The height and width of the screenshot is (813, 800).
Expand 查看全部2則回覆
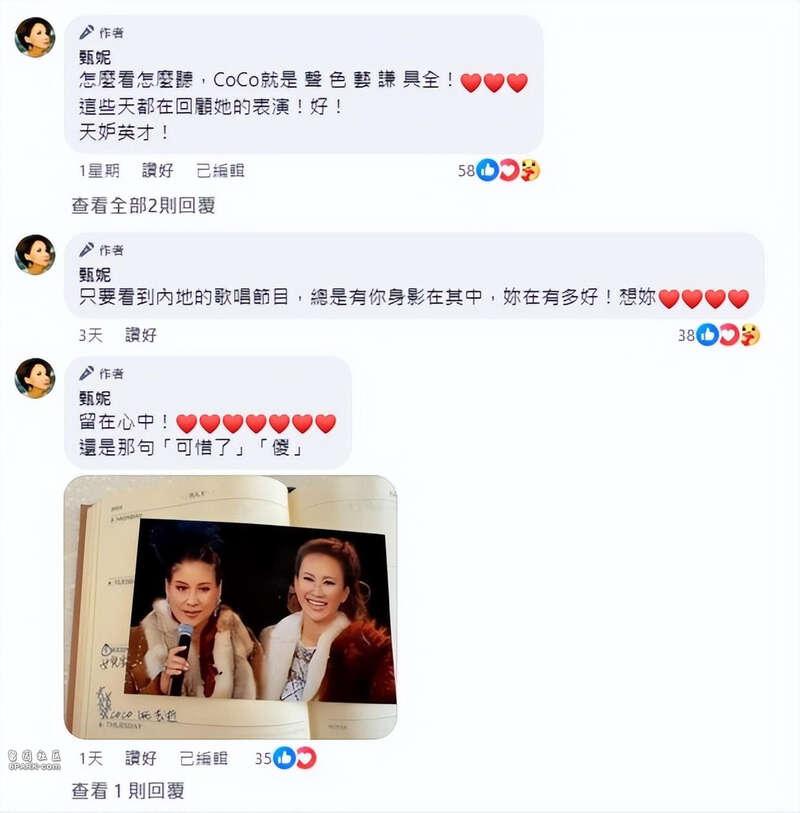pos(143,206)
